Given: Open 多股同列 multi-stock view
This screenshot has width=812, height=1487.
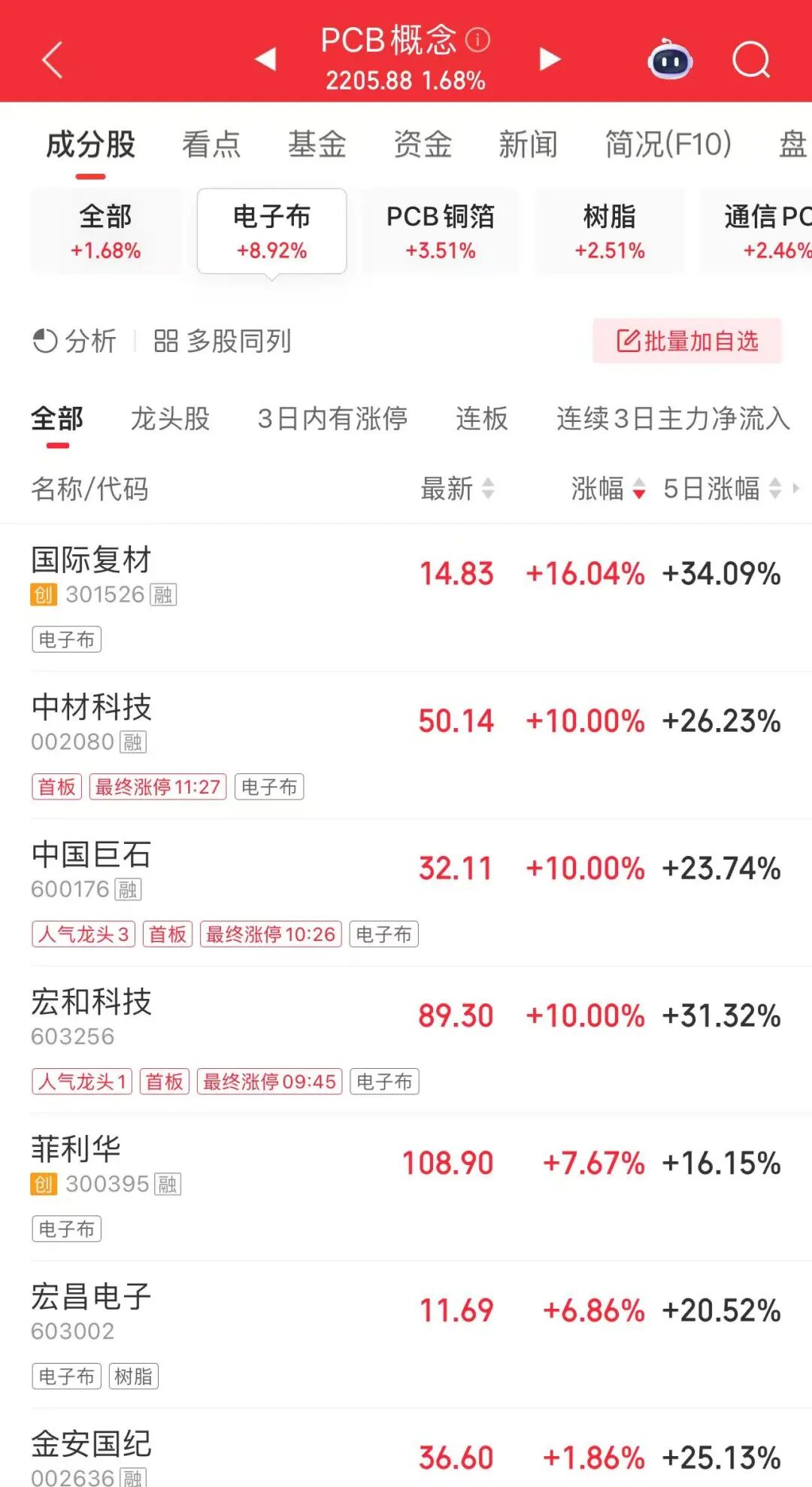Looking at the screenshot, I should coord(223,341).
